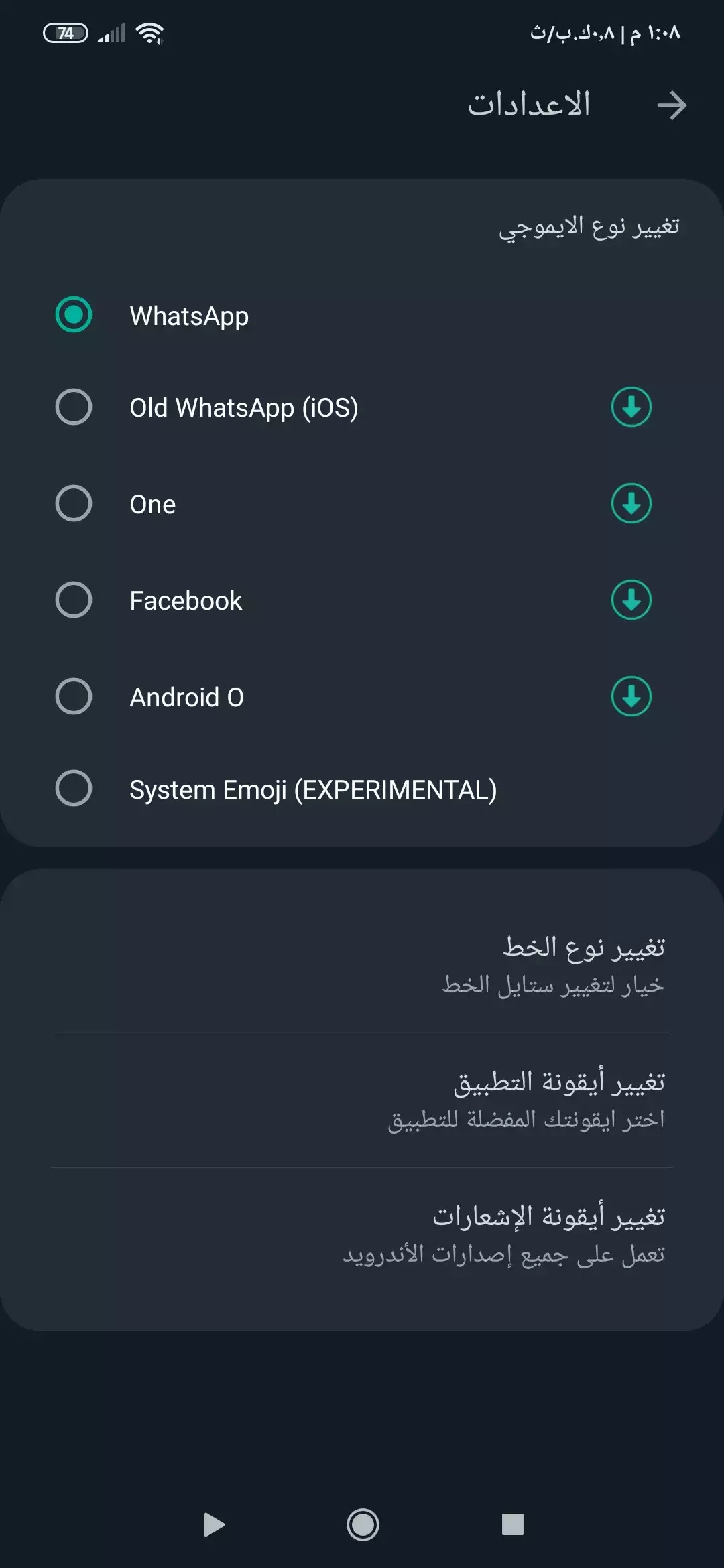Download the One emoji pack
Image resolution: width=724 pixels, height=1568 pixels.
tap(631, 503)
